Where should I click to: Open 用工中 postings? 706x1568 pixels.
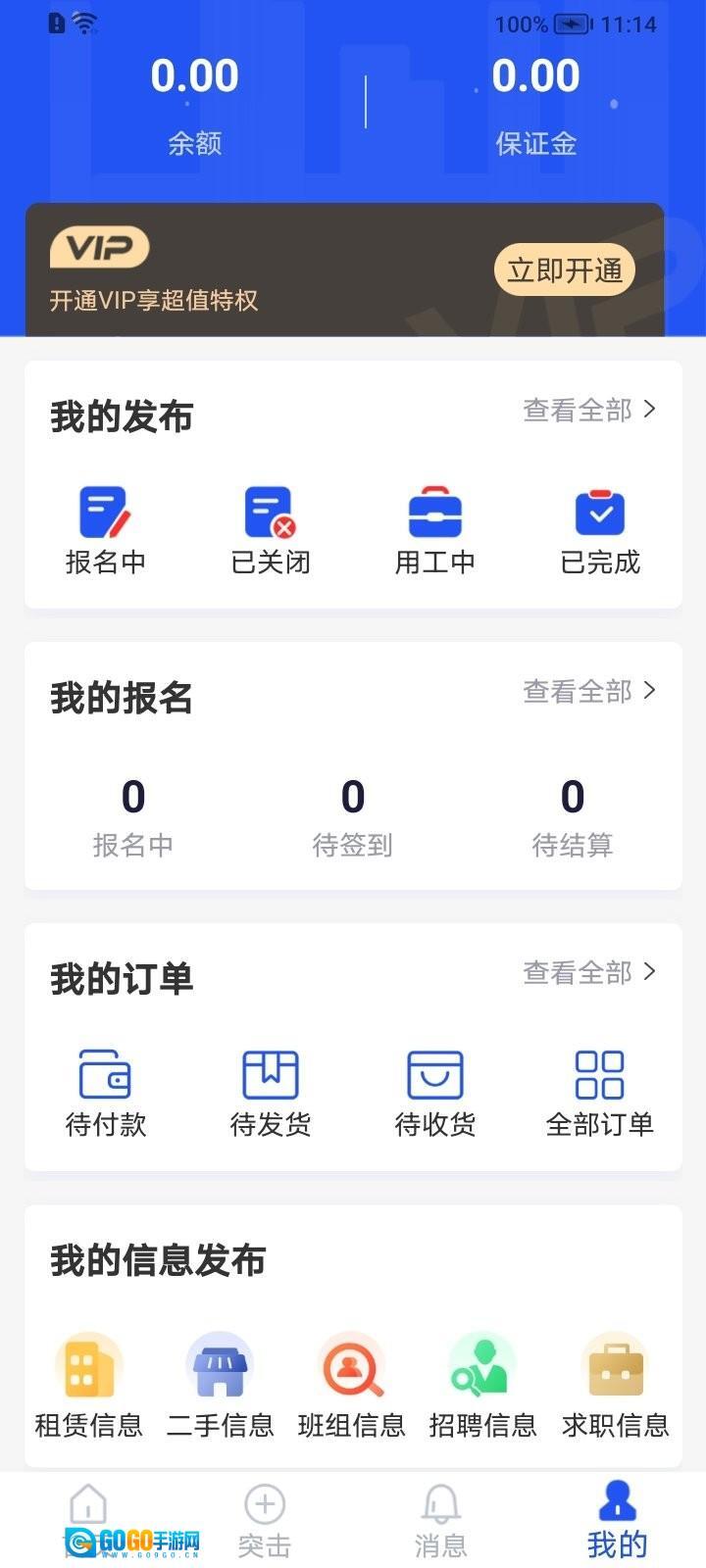(434, 531)
